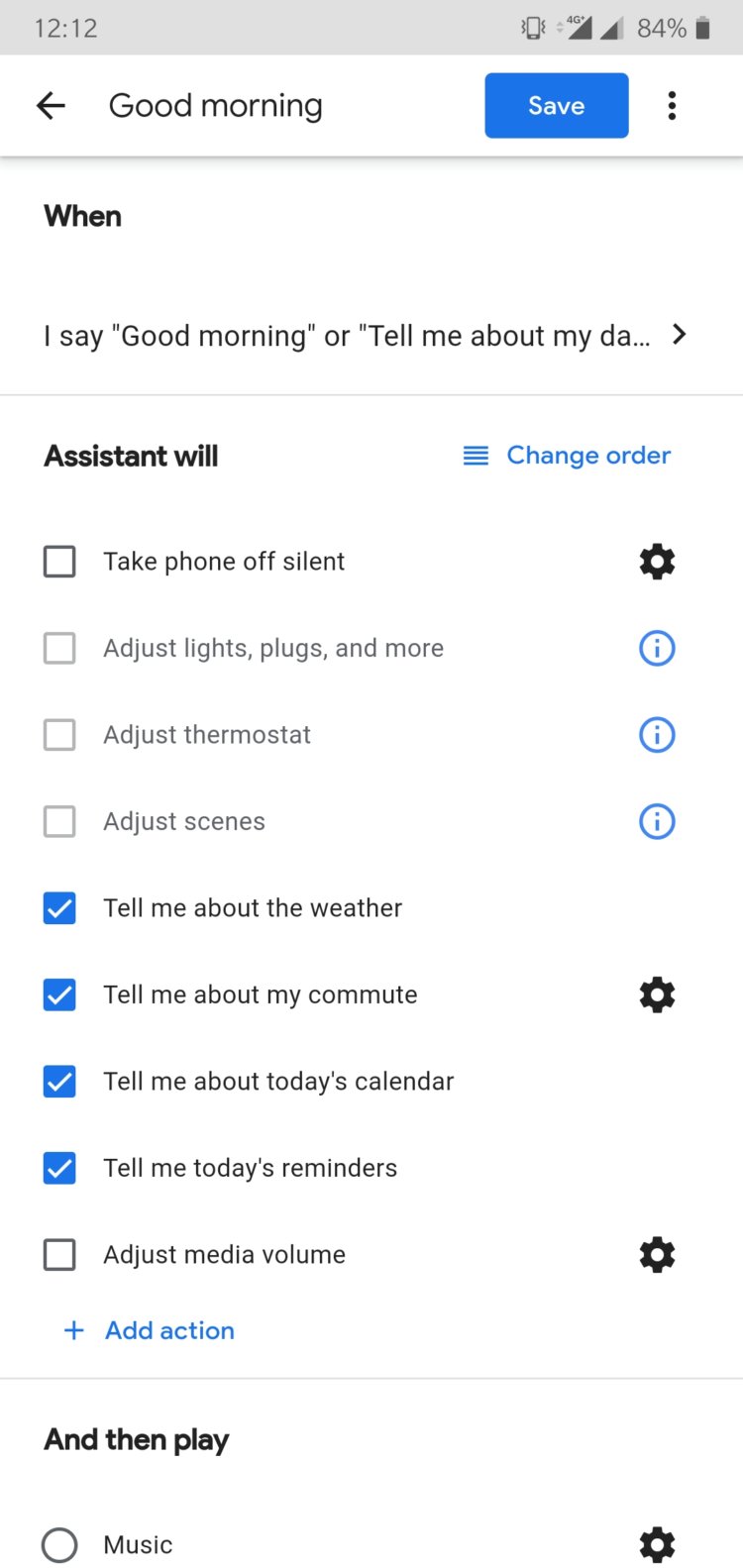This screenshot has width=743, height=1568.
Task: View info about Adjust scenes
Action: tap(657, 821)
